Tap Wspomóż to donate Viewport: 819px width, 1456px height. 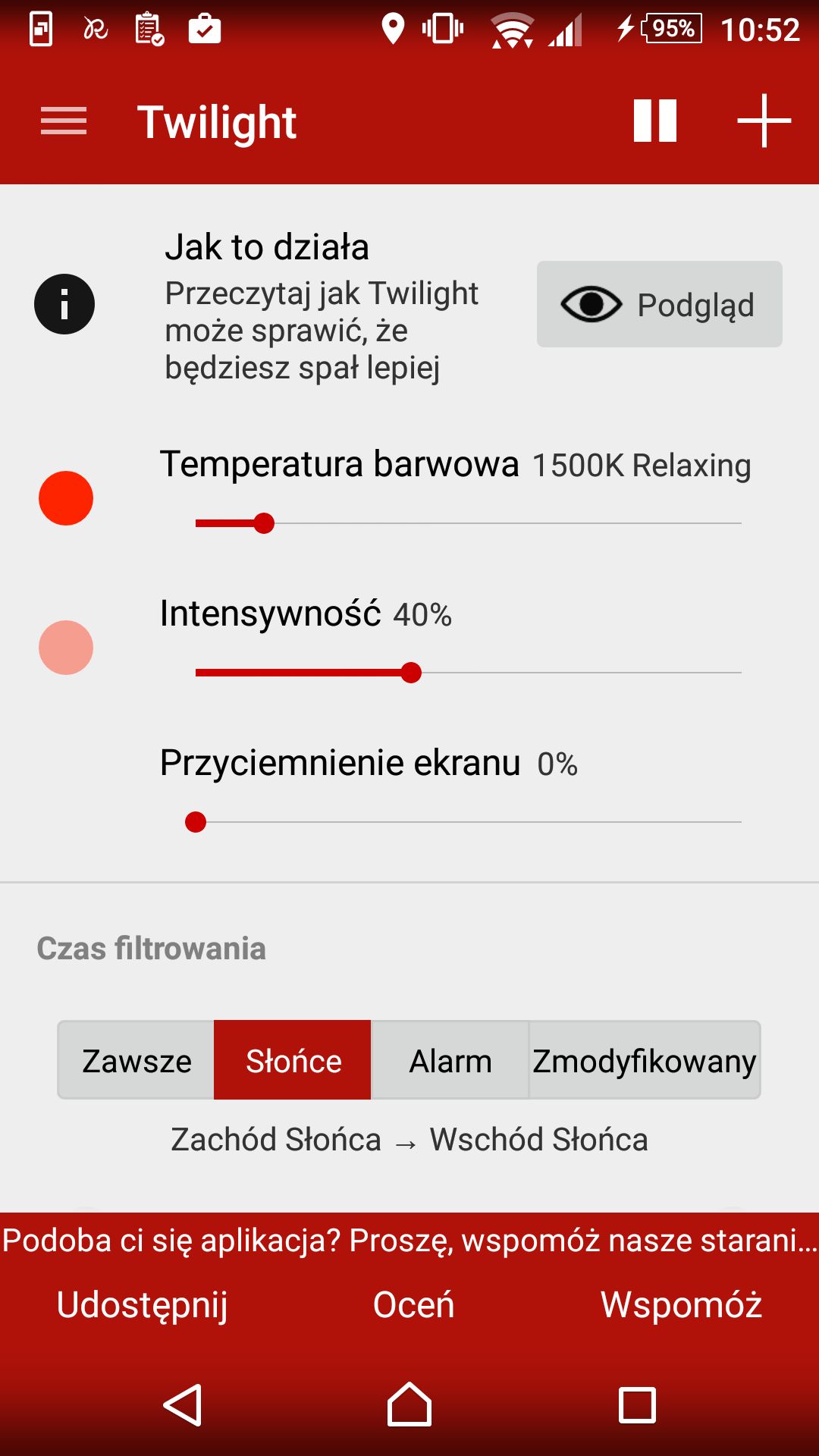pos(681,1305)
